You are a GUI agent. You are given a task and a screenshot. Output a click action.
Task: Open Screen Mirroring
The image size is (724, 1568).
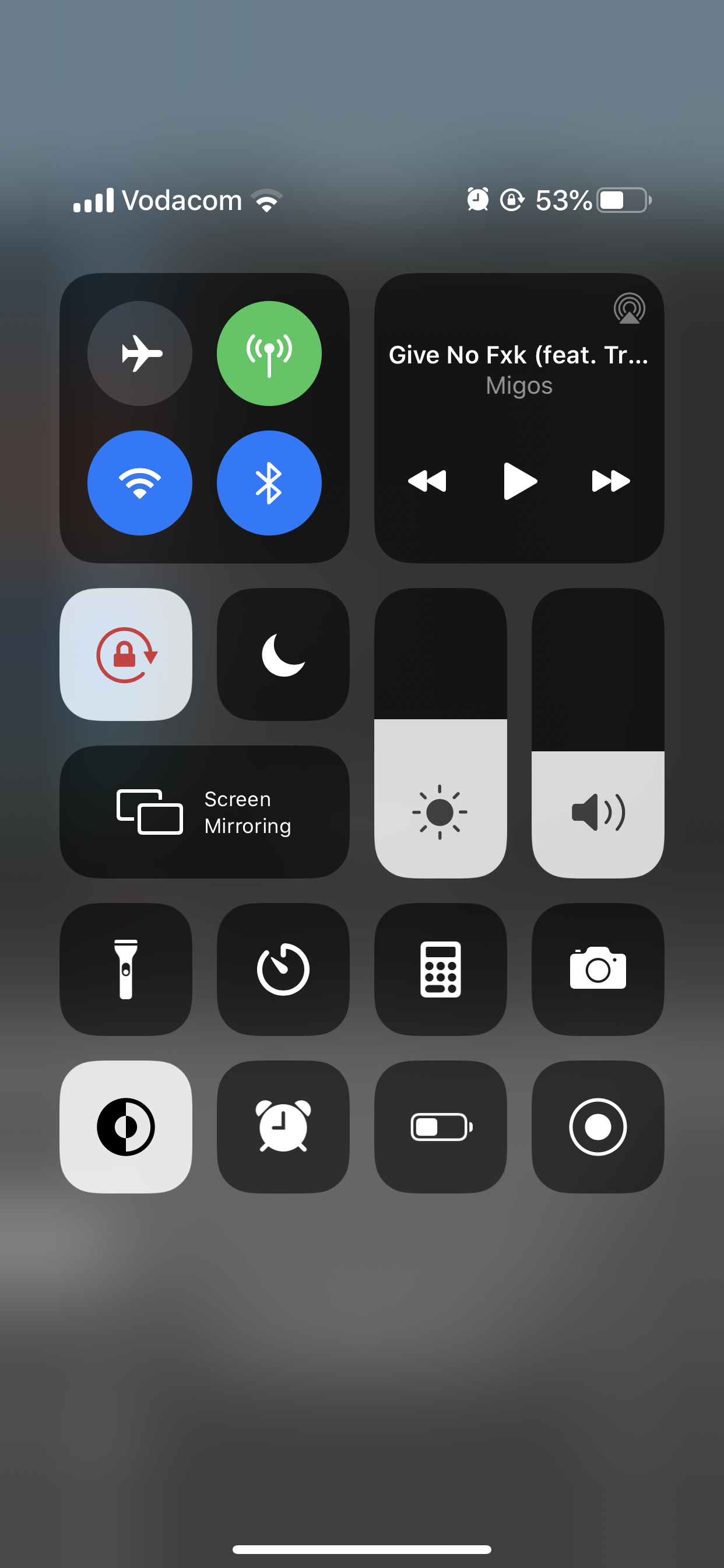click(x=205, y=812)
